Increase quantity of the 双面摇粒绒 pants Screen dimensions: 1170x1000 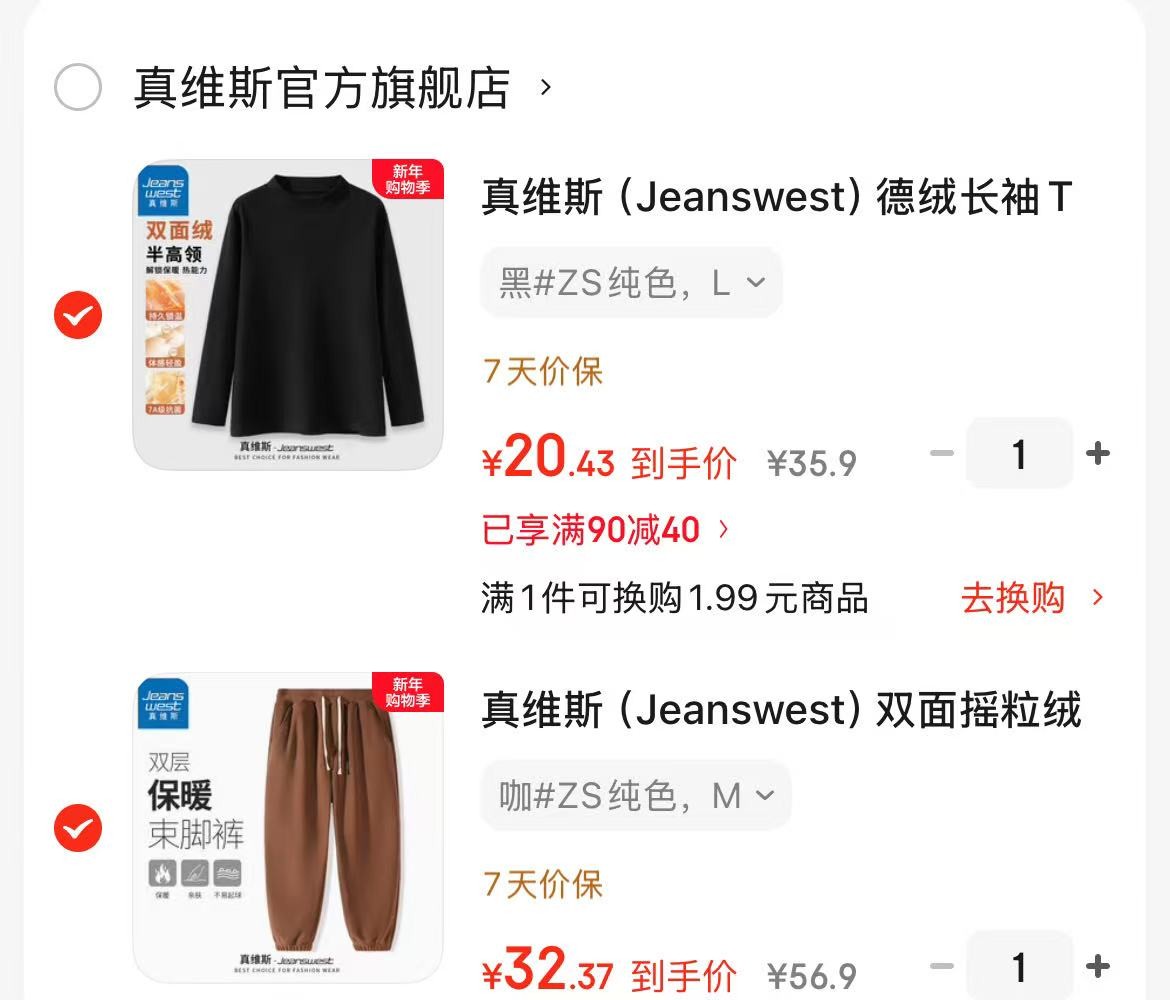(1098, 966)
